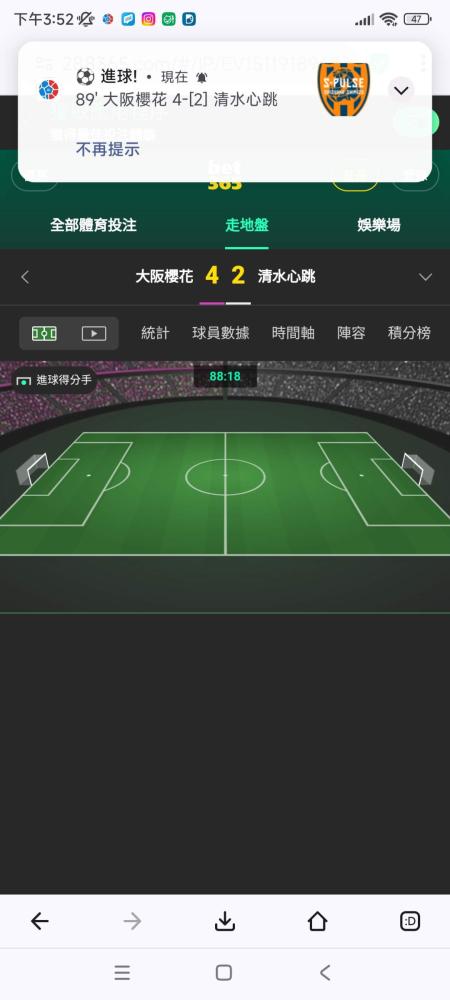Go to the browser home page
Image resolution: width=450 pixels, height=1000 pixels.
coord(317,921)
